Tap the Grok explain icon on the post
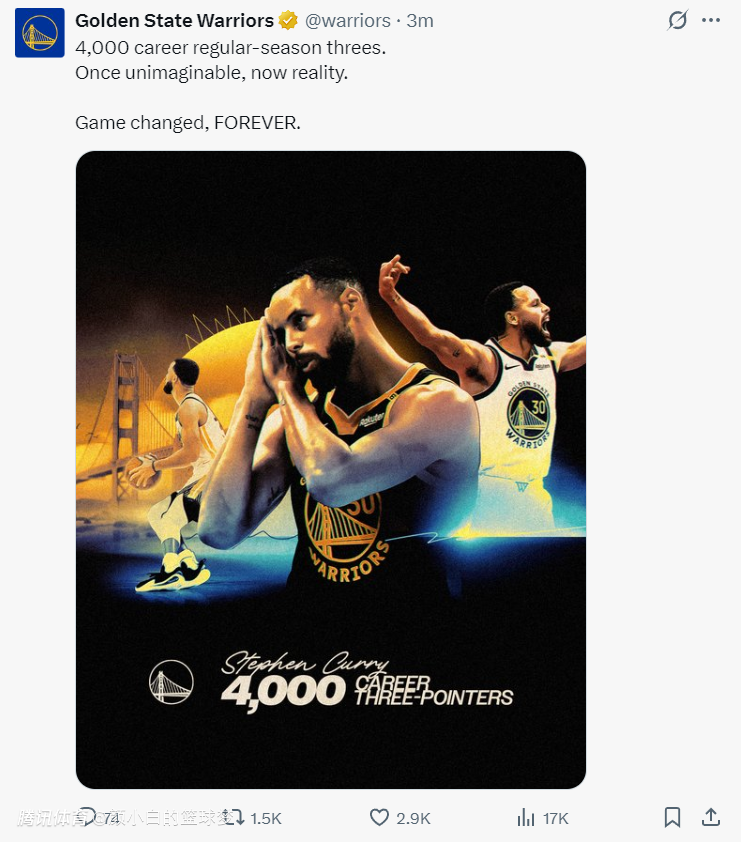Screen dimensions: 741x842 click(x=678, y=21)
